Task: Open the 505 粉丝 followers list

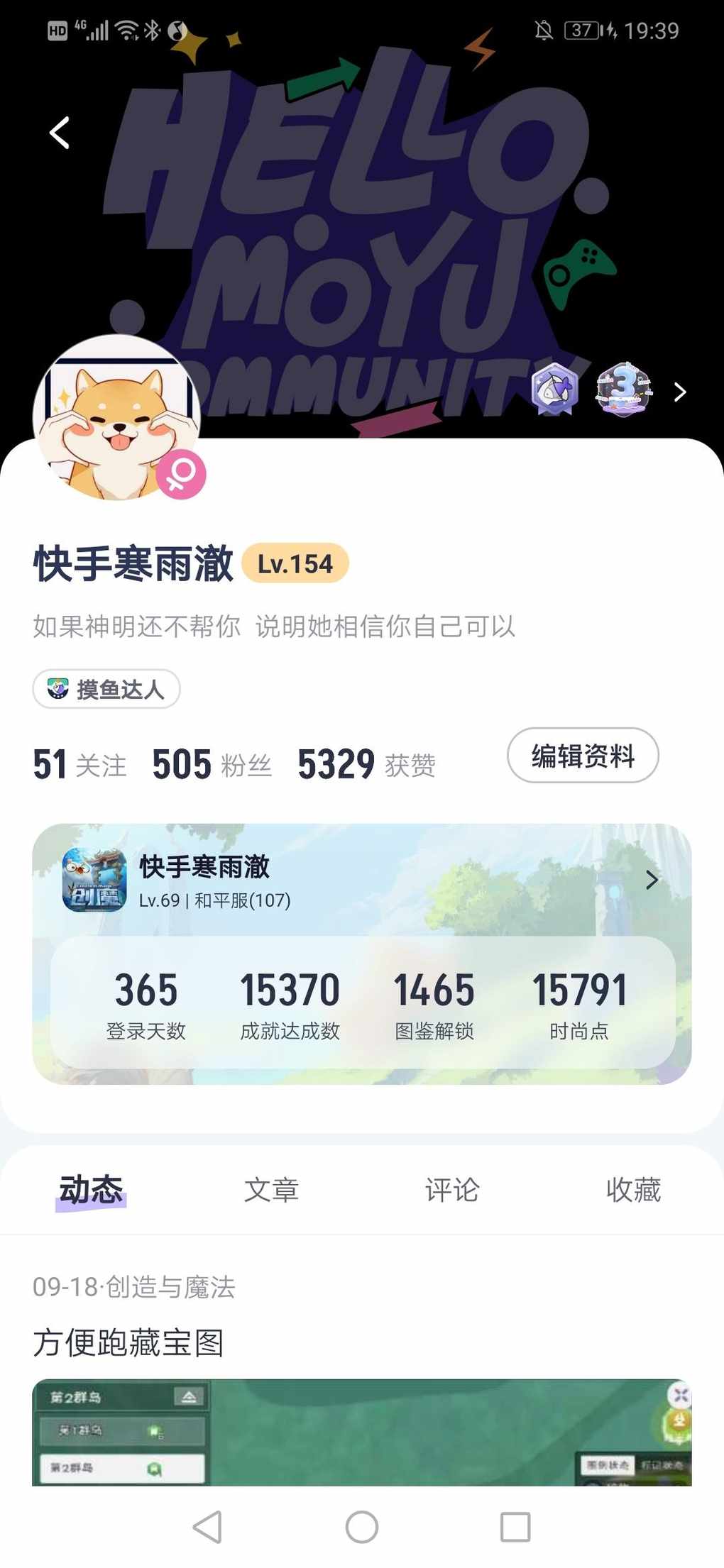Action: pyautogui.click(x=212, y=765)
